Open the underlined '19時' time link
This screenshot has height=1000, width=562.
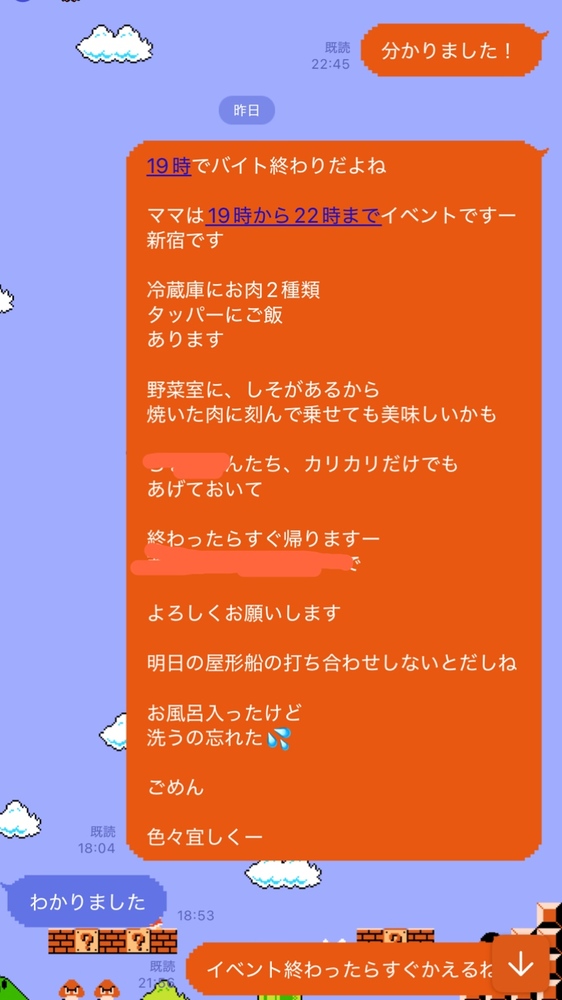coord(169,166)
